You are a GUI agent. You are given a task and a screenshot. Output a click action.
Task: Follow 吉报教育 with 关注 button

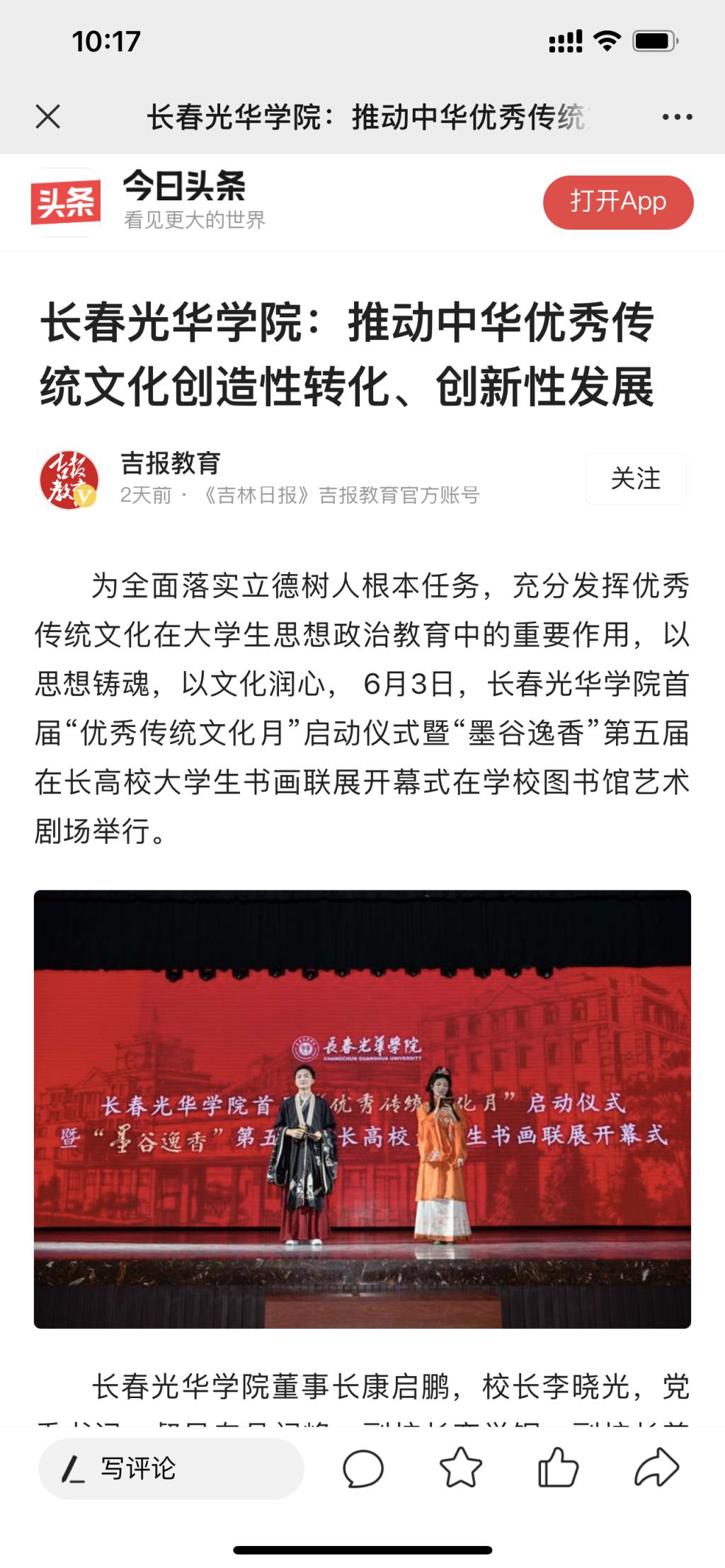(635, 479)
